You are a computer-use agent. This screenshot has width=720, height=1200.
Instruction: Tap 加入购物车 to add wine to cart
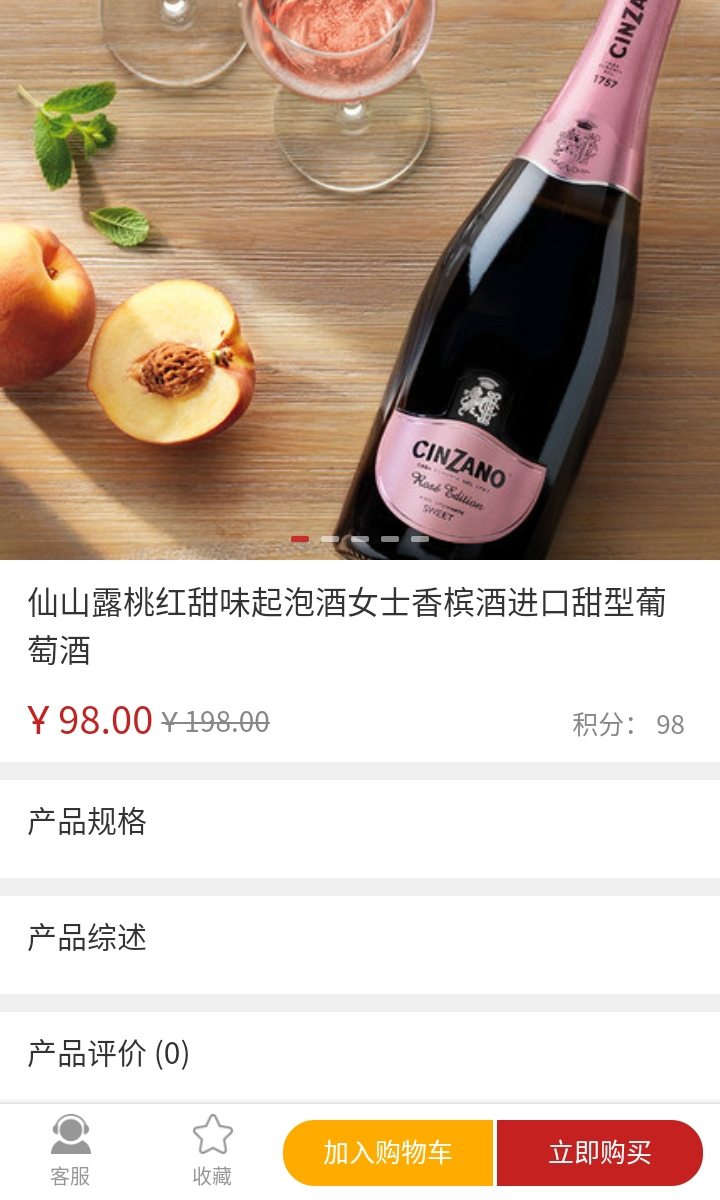coord(391,1152)
